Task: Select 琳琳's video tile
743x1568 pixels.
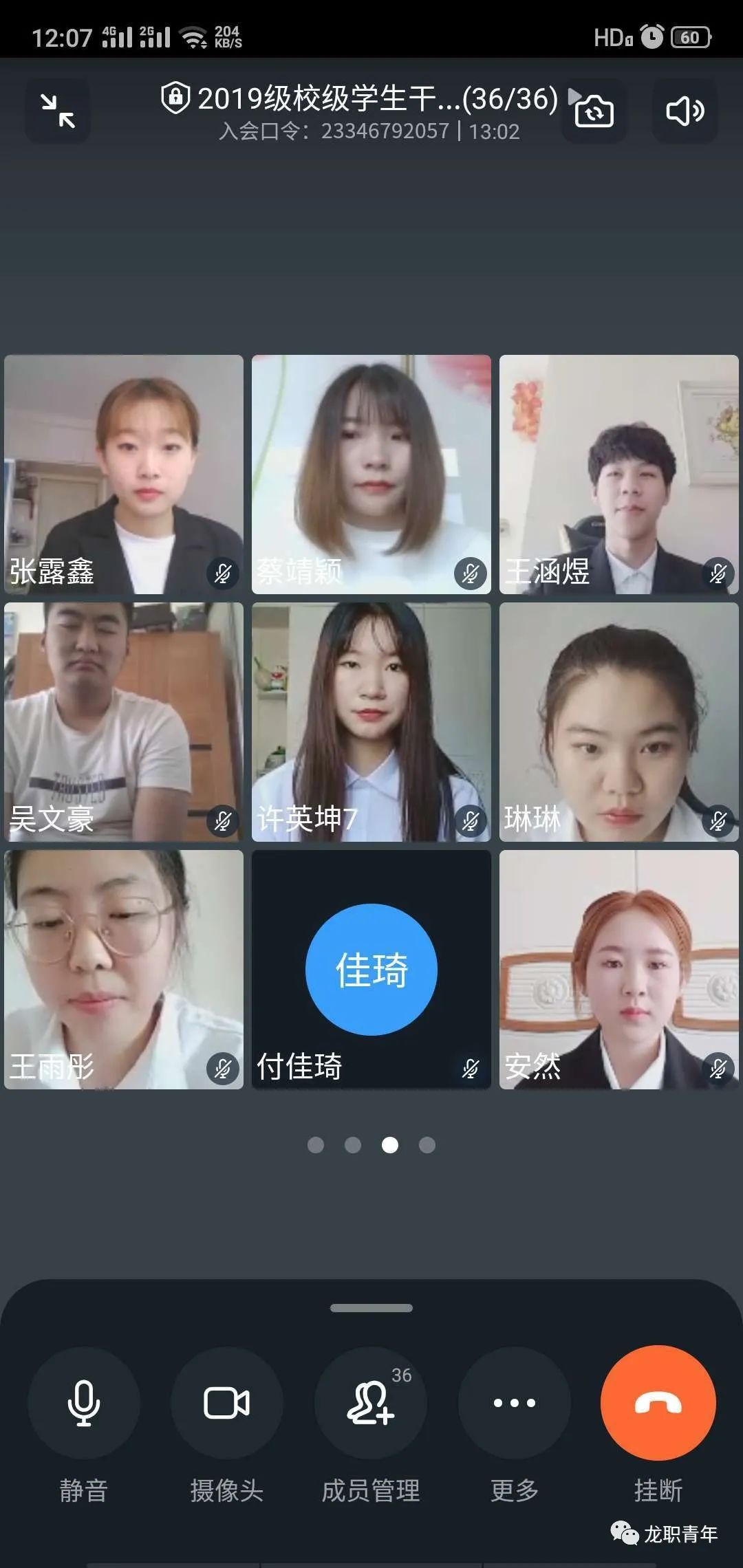Action: (619, 722)
